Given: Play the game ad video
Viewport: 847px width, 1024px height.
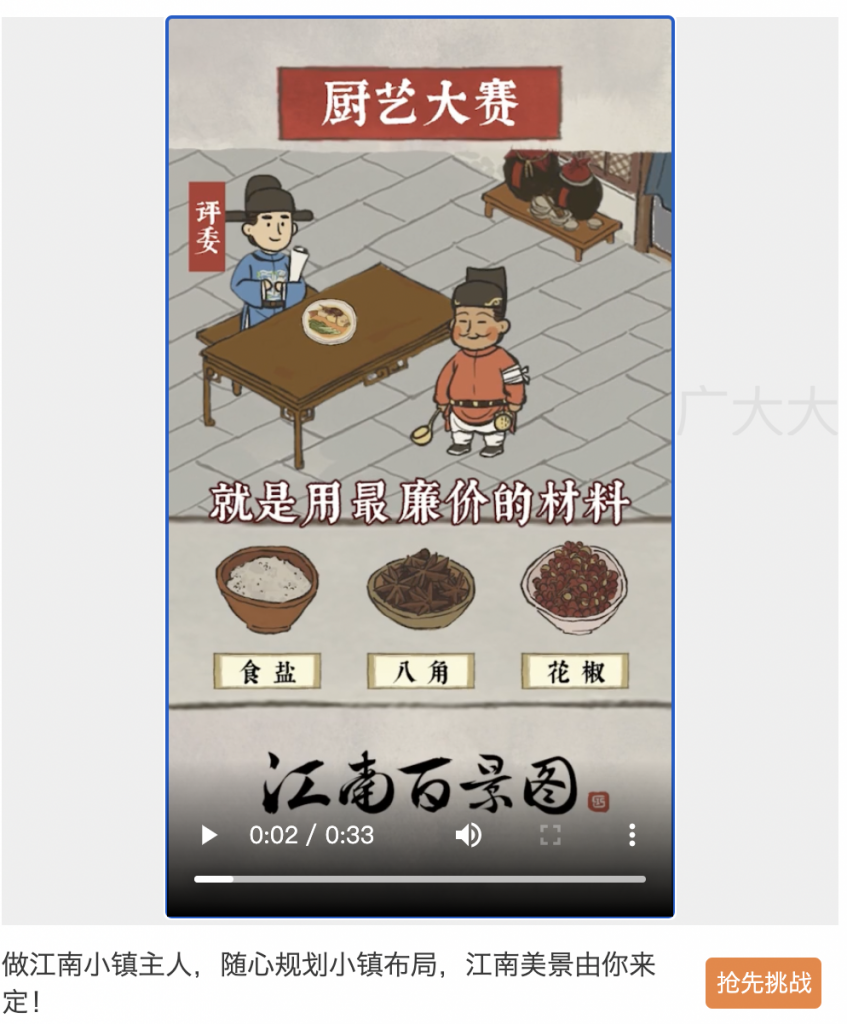Looking at the screenshot, I should (x=209, y=835).
